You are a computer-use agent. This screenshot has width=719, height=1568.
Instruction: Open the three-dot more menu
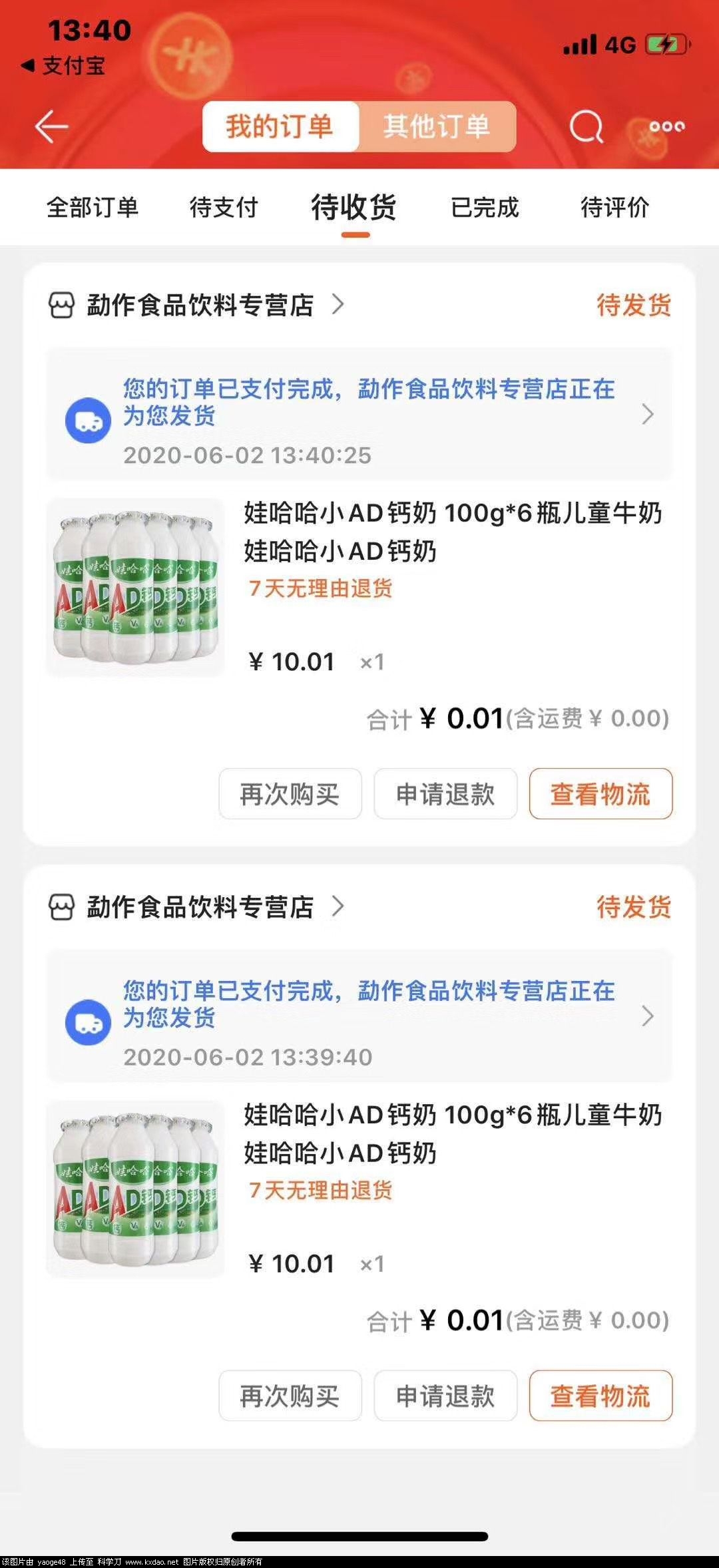point(666,126)
